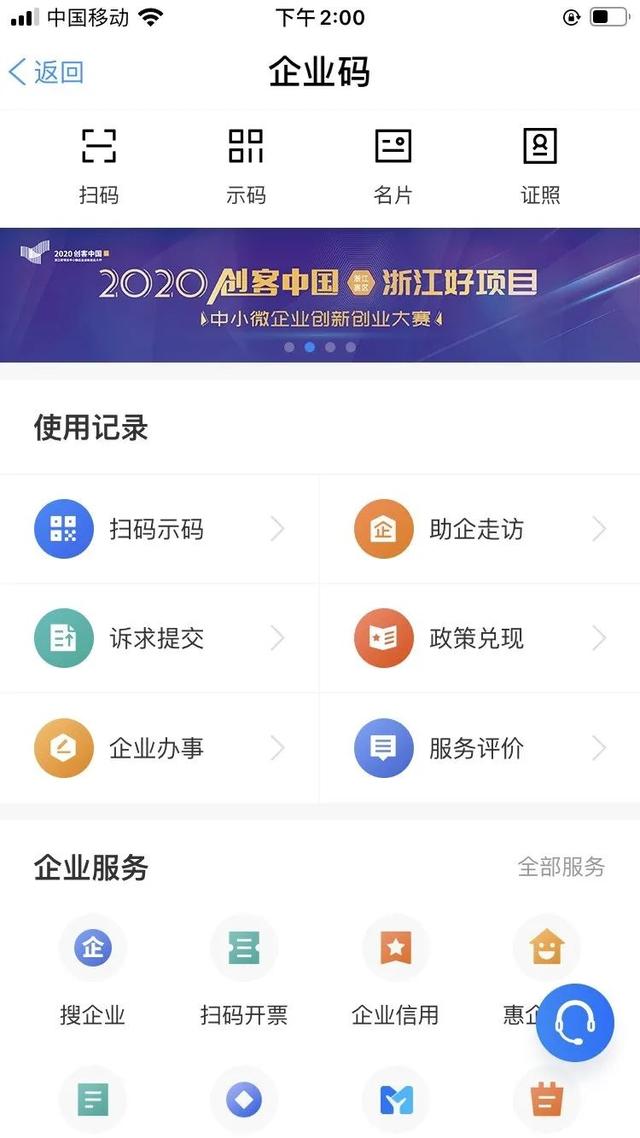Screen dimensions: 640x1138
Task: View 全部服务 list
Action: click(561, 867)
